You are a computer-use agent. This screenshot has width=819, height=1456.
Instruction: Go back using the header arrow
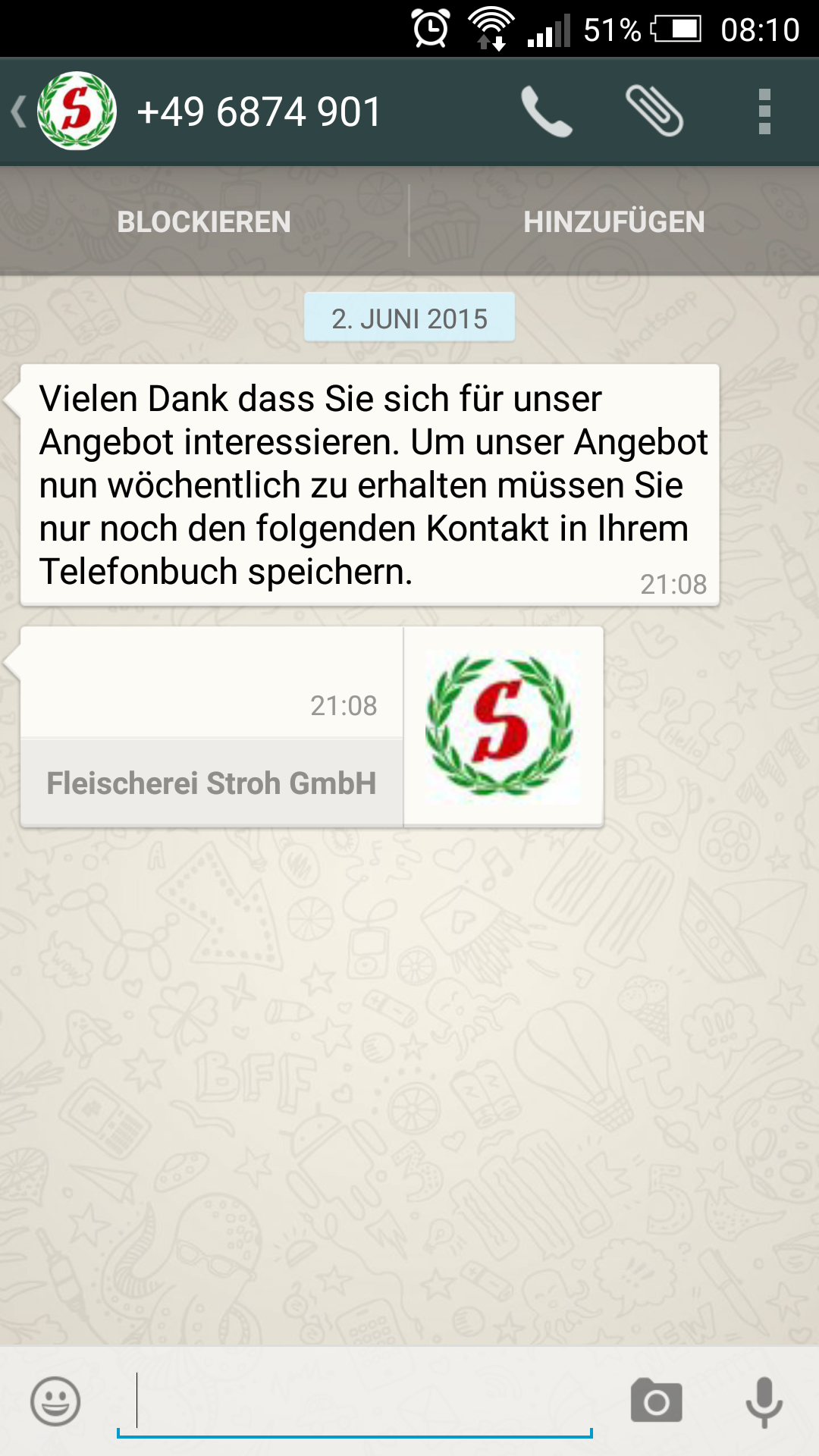(x=19, y=112)
